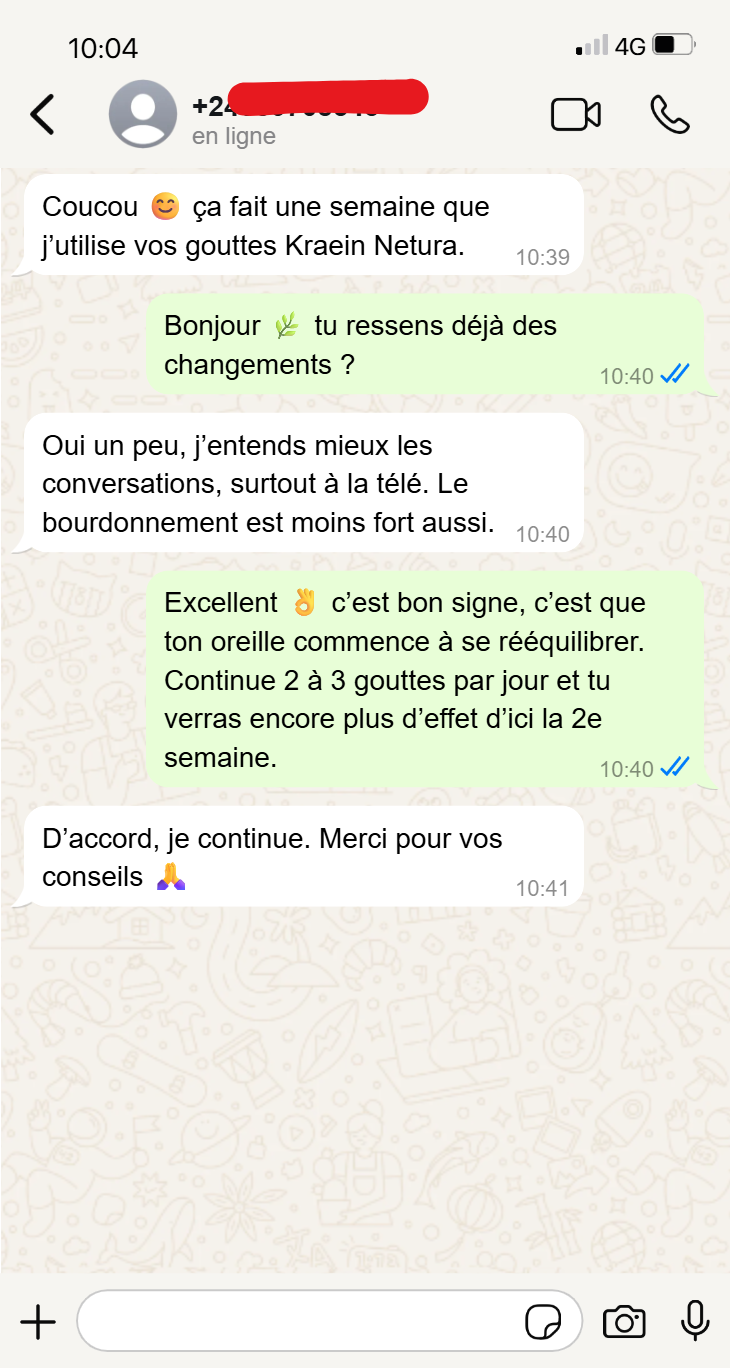
Task: Open the camera to send a photo
Action: pos(624,1322)
